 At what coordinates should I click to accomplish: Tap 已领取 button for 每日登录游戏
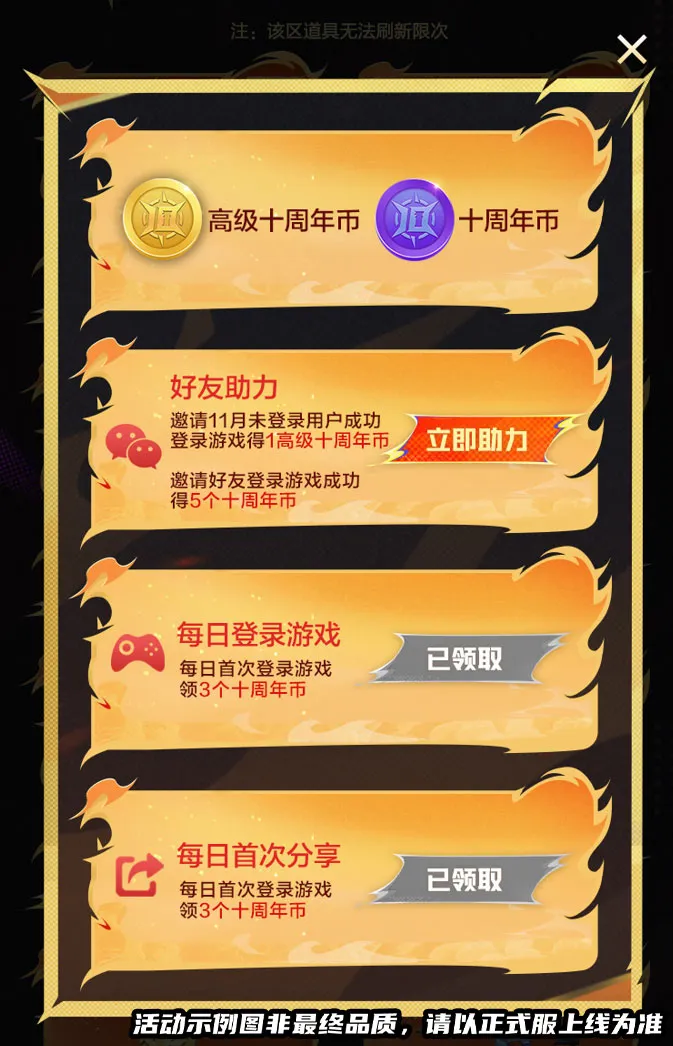[x=465, y=659]
